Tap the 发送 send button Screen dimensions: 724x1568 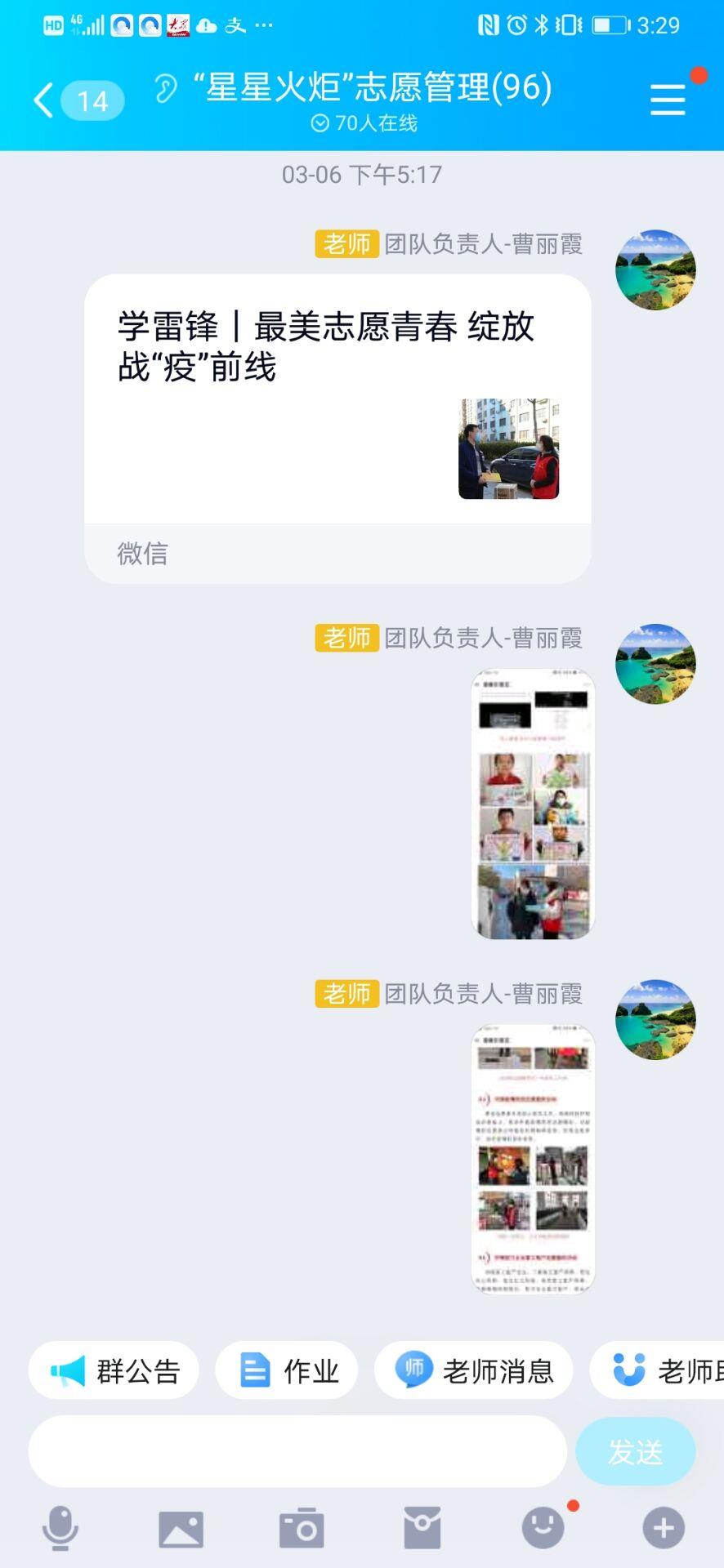tap(636, 1451)
